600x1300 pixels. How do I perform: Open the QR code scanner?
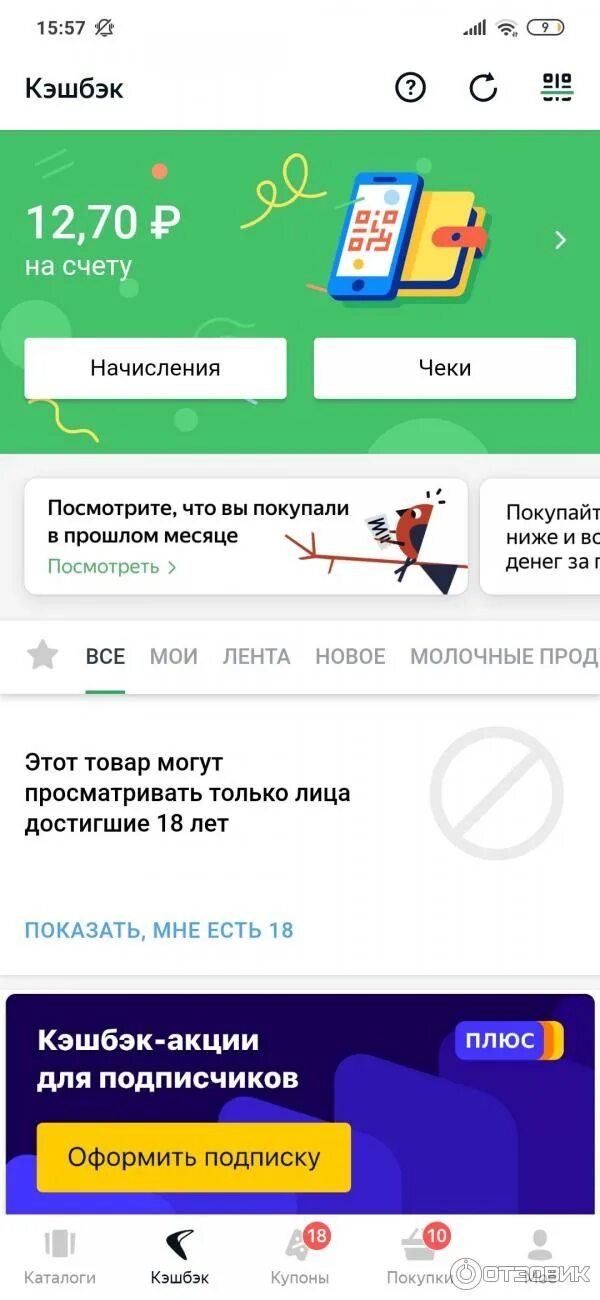tap(557, 88)
